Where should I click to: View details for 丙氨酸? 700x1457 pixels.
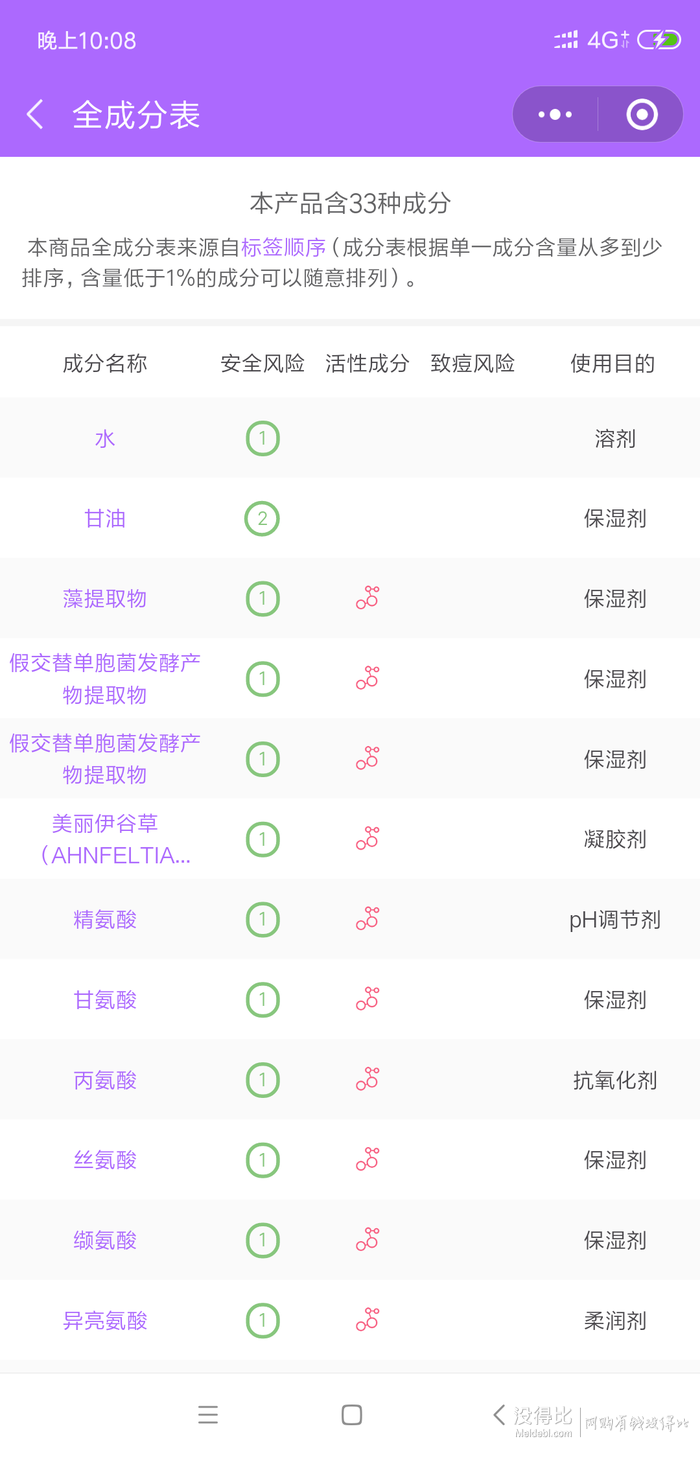tap(105, 1080)
